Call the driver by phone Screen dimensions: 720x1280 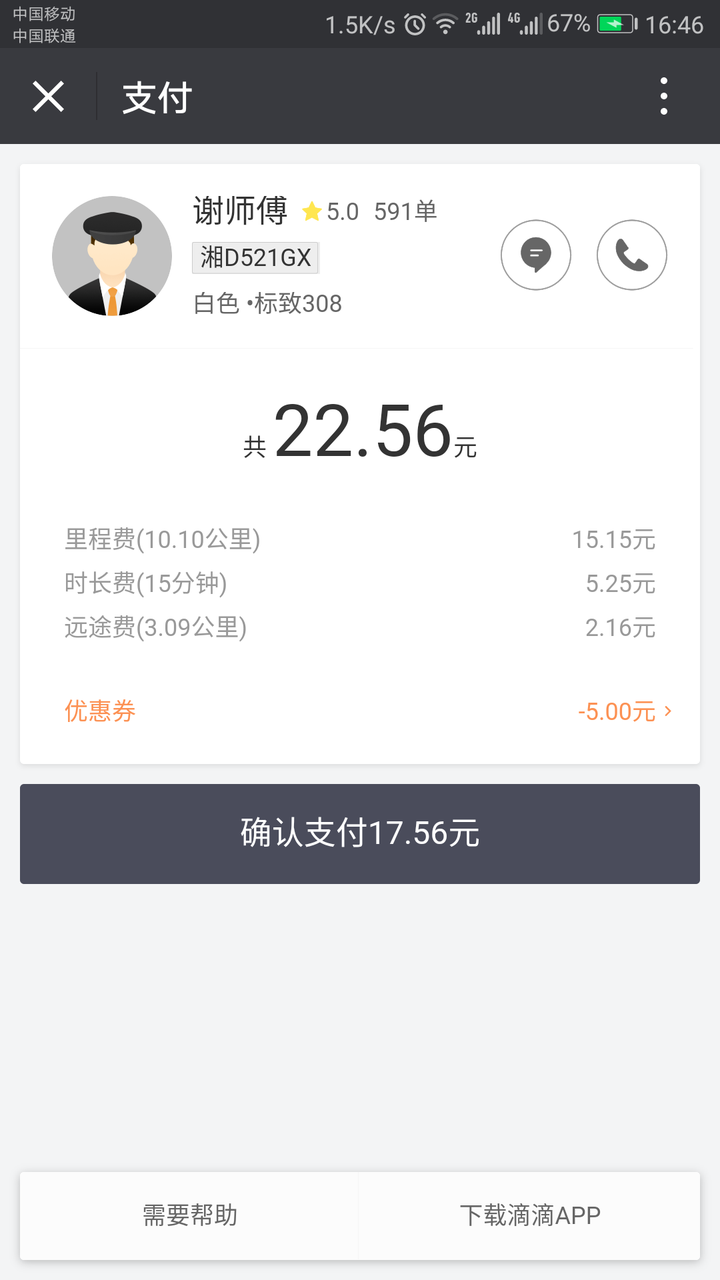coord(631,255)
